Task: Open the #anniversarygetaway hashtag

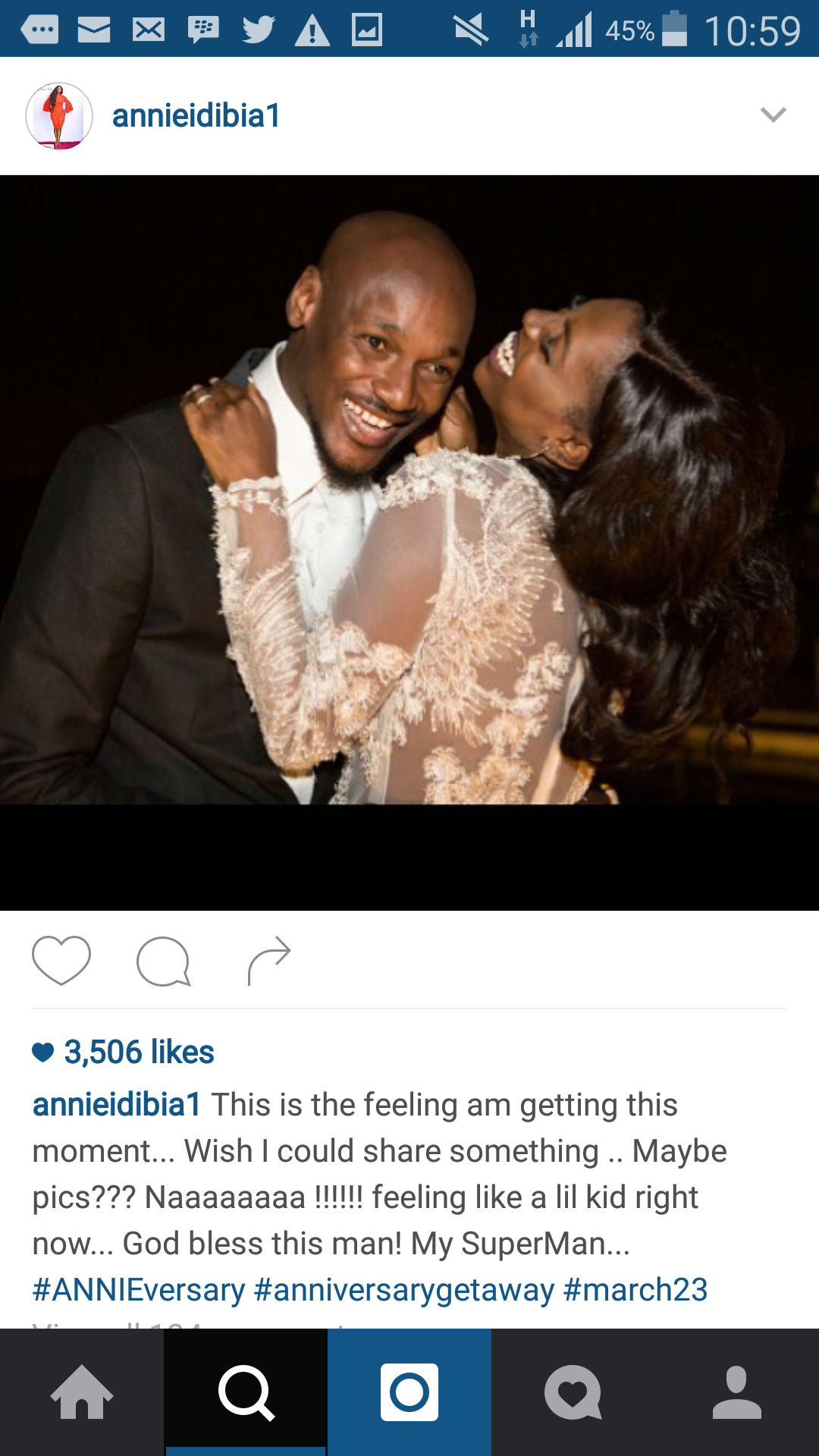Action: tap(404, 1289)
